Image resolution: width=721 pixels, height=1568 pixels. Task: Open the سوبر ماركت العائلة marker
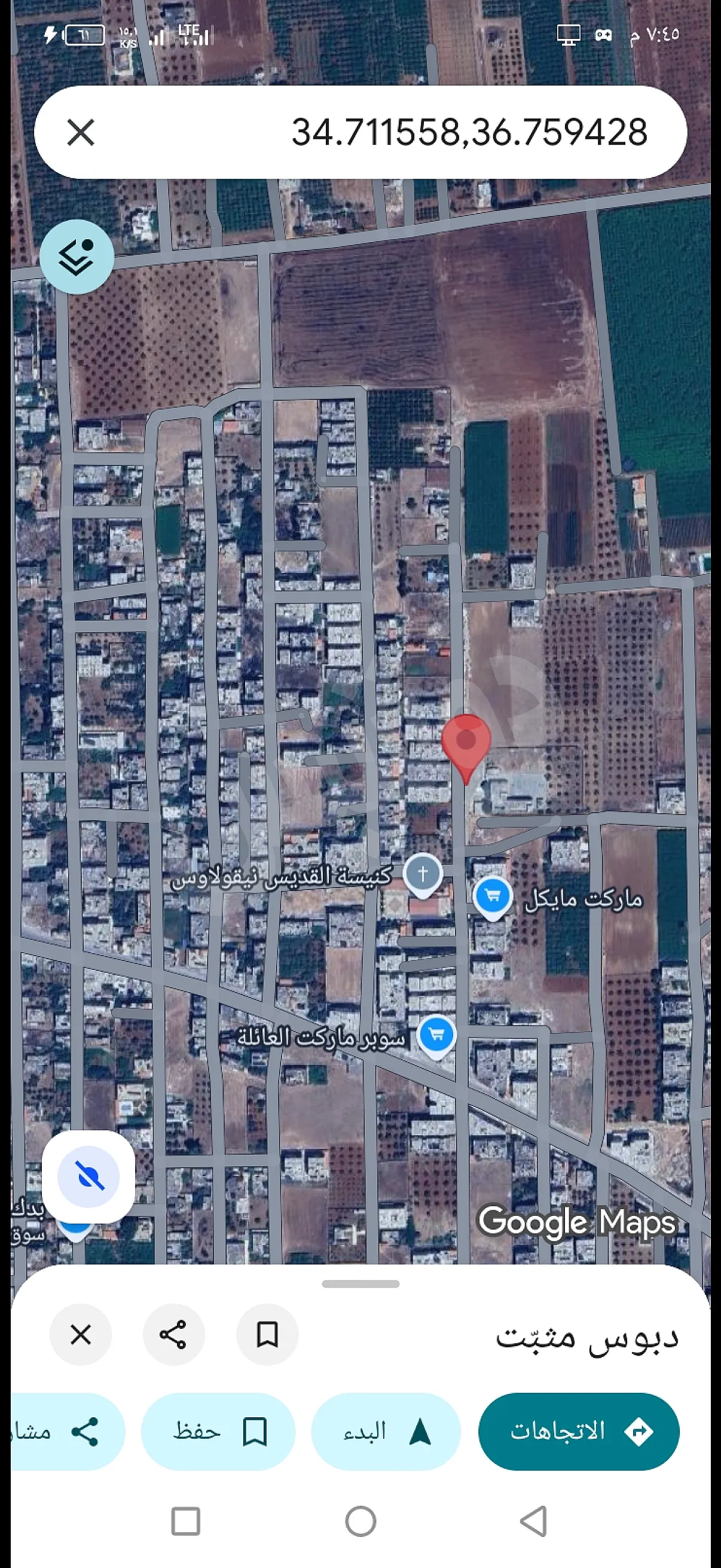pos(436,1035)
